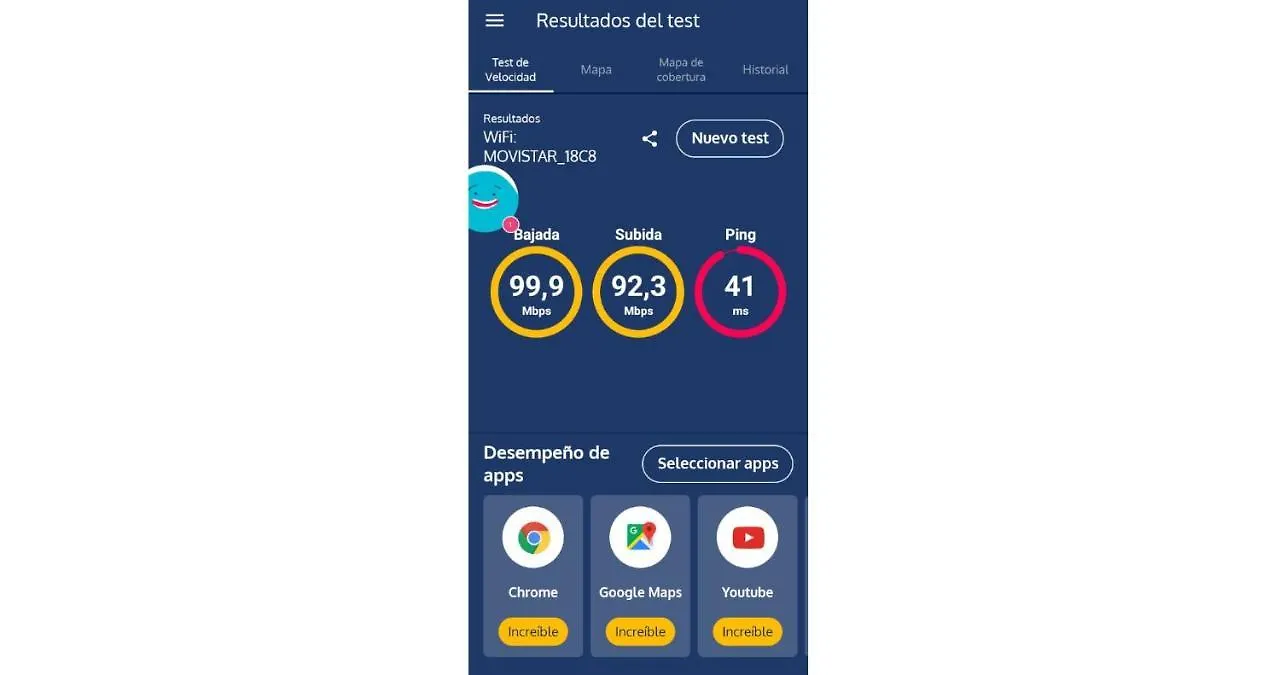Tap the smiling mascot bubble
The image size is (1280, 675).
click(x=490, y=200)
